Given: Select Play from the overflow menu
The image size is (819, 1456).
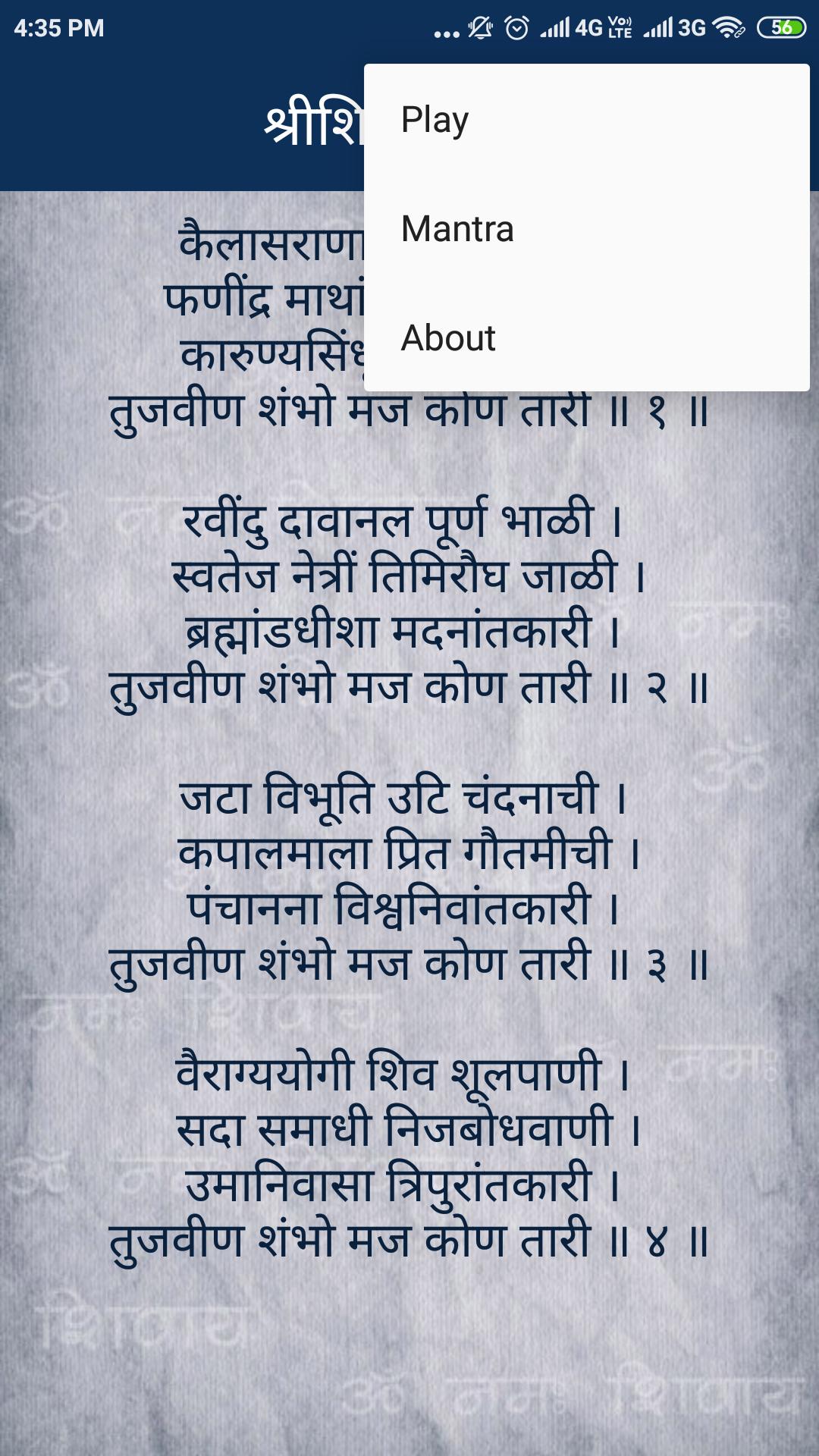Looking at the screenshot, I should [x=587, y=119].
